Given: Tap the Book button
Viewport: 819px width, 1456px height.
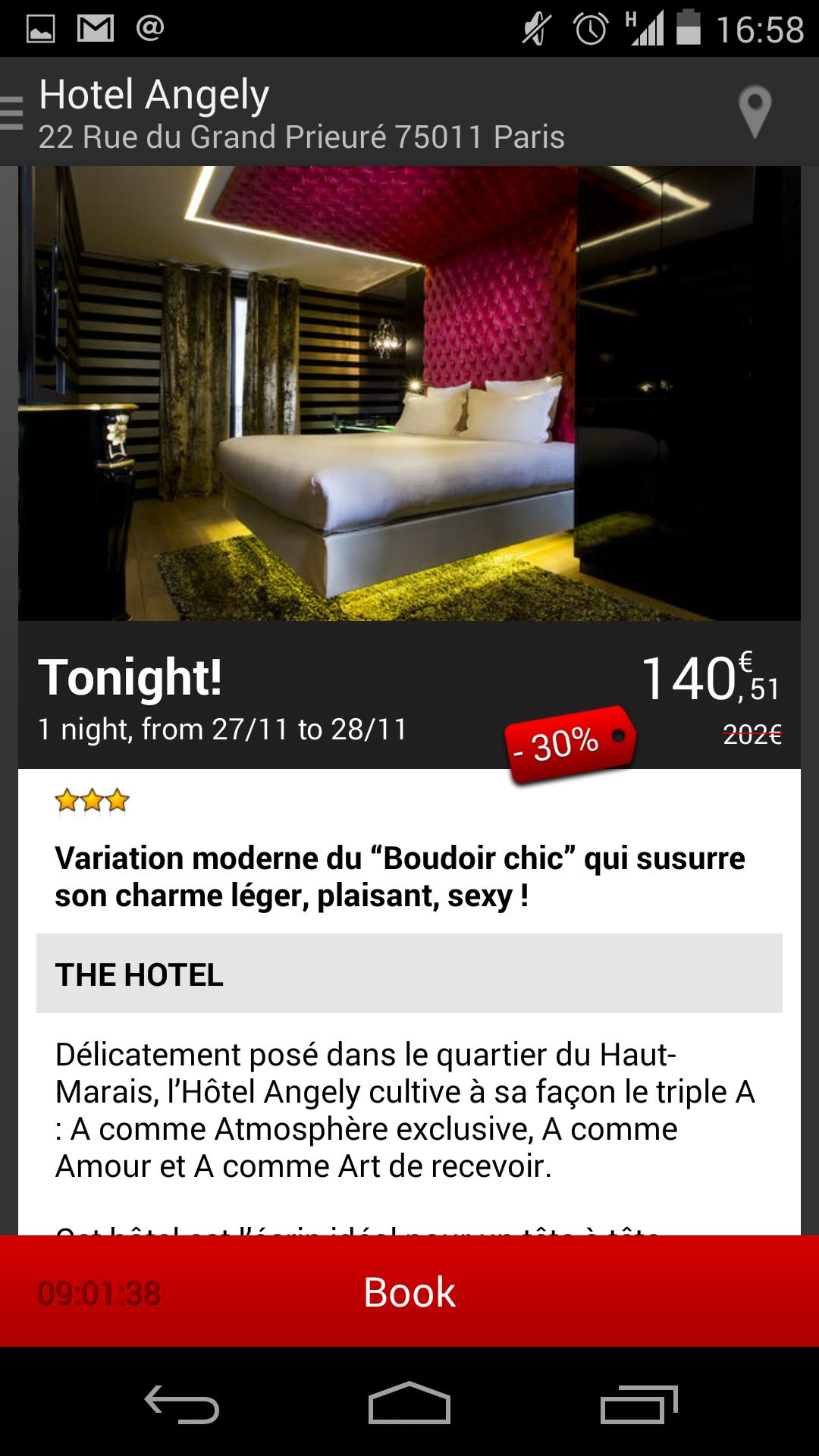Looking at the screenshot, I should point(409,1292).
